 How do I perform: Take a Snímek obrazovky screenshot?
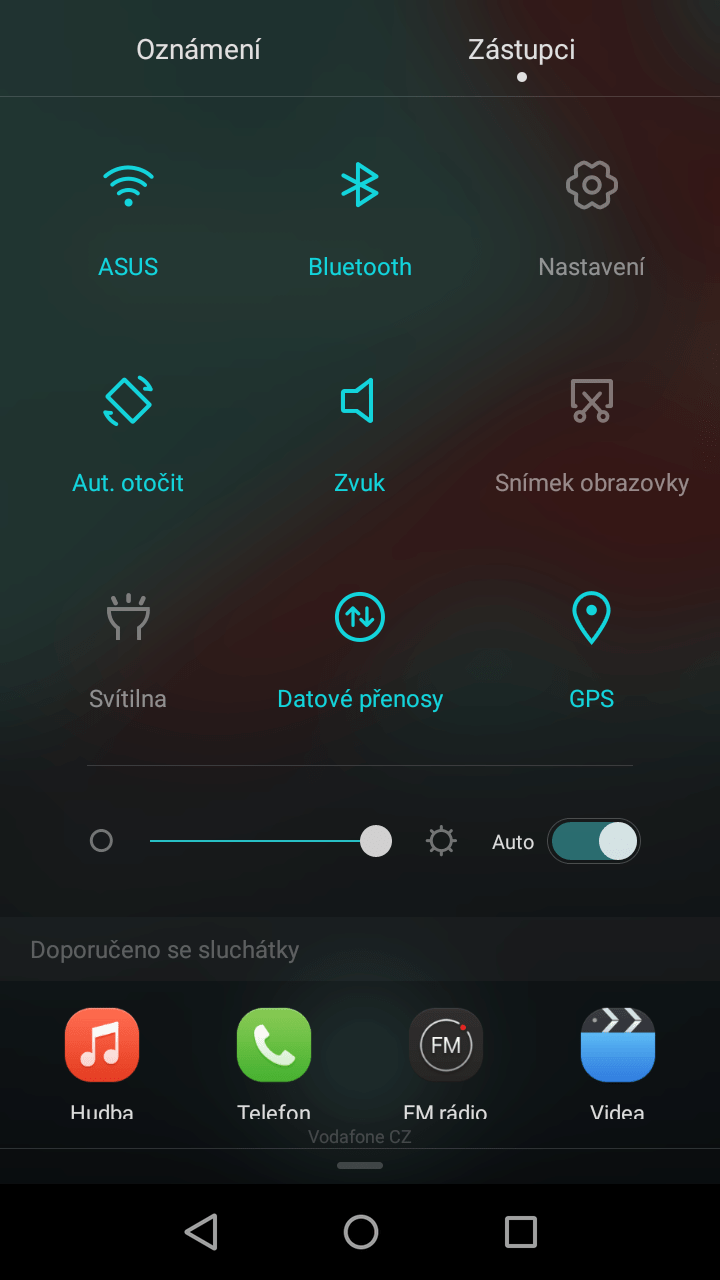pyautogui.click(x=591, y=437)
